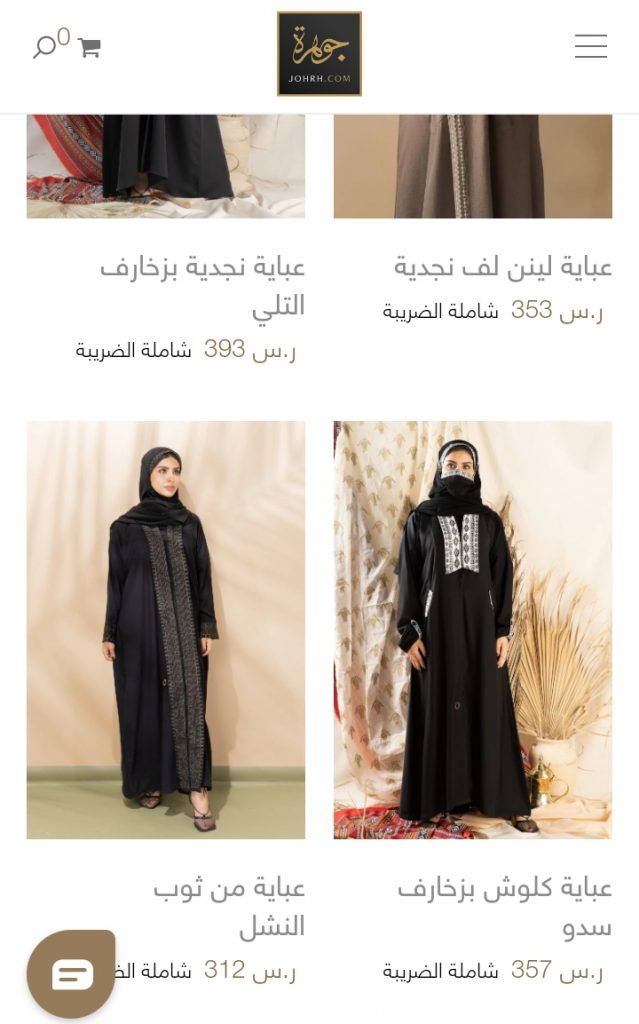Open عباية نجدية بزخارف التلي product title
Image resolution: width=639 pixels, height=1024 pixels.
[203, 286]
